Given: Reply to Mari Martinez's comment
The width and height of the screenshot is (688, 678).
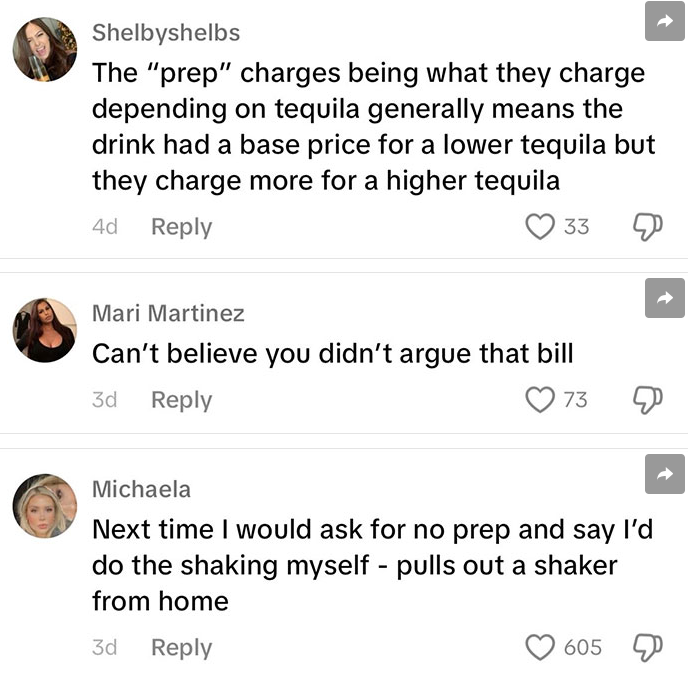Looking at the screenshot, I should coord(181,400).
